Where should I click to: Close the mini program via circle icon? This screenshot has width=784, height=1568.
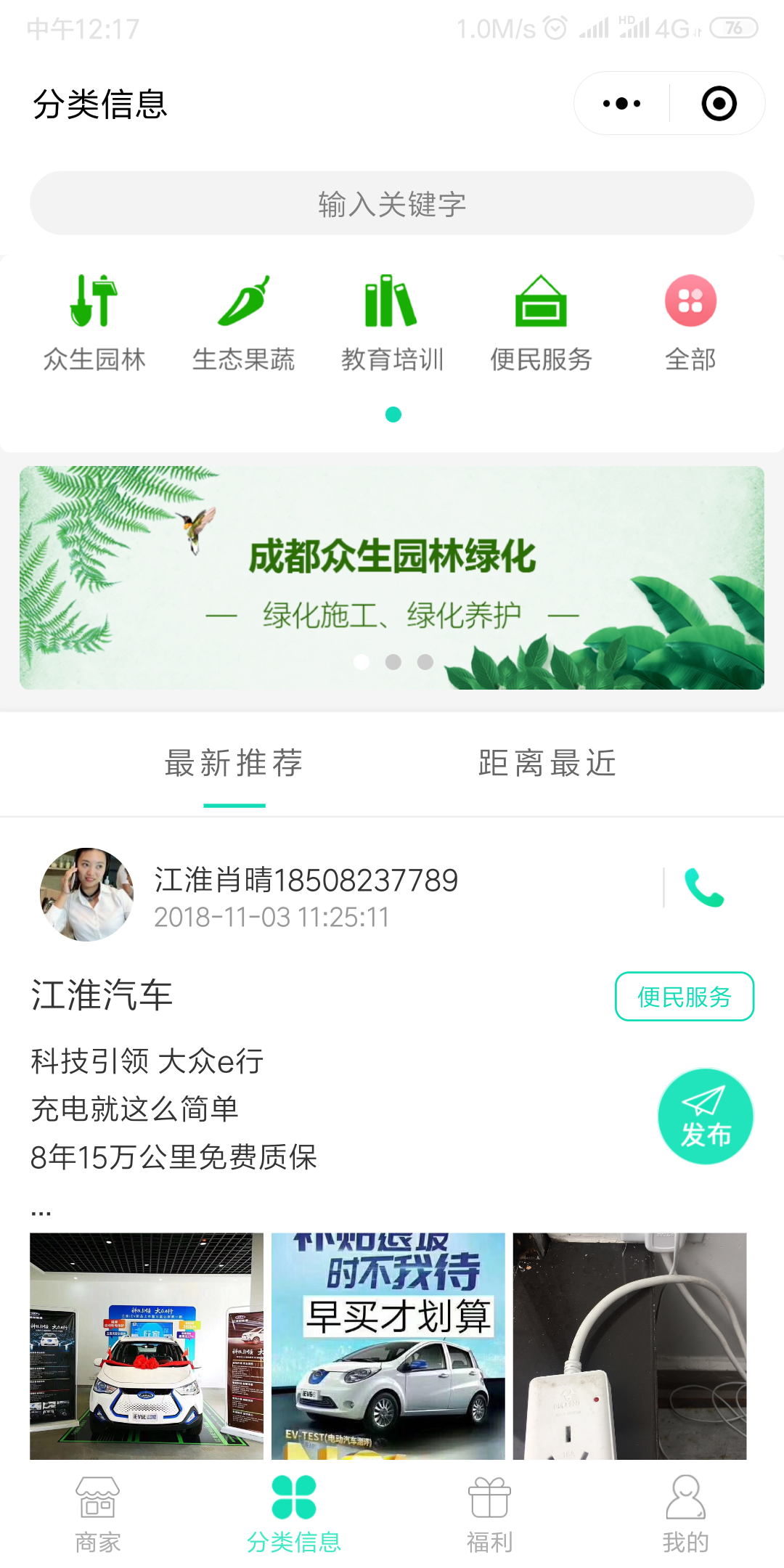point(719,104)
